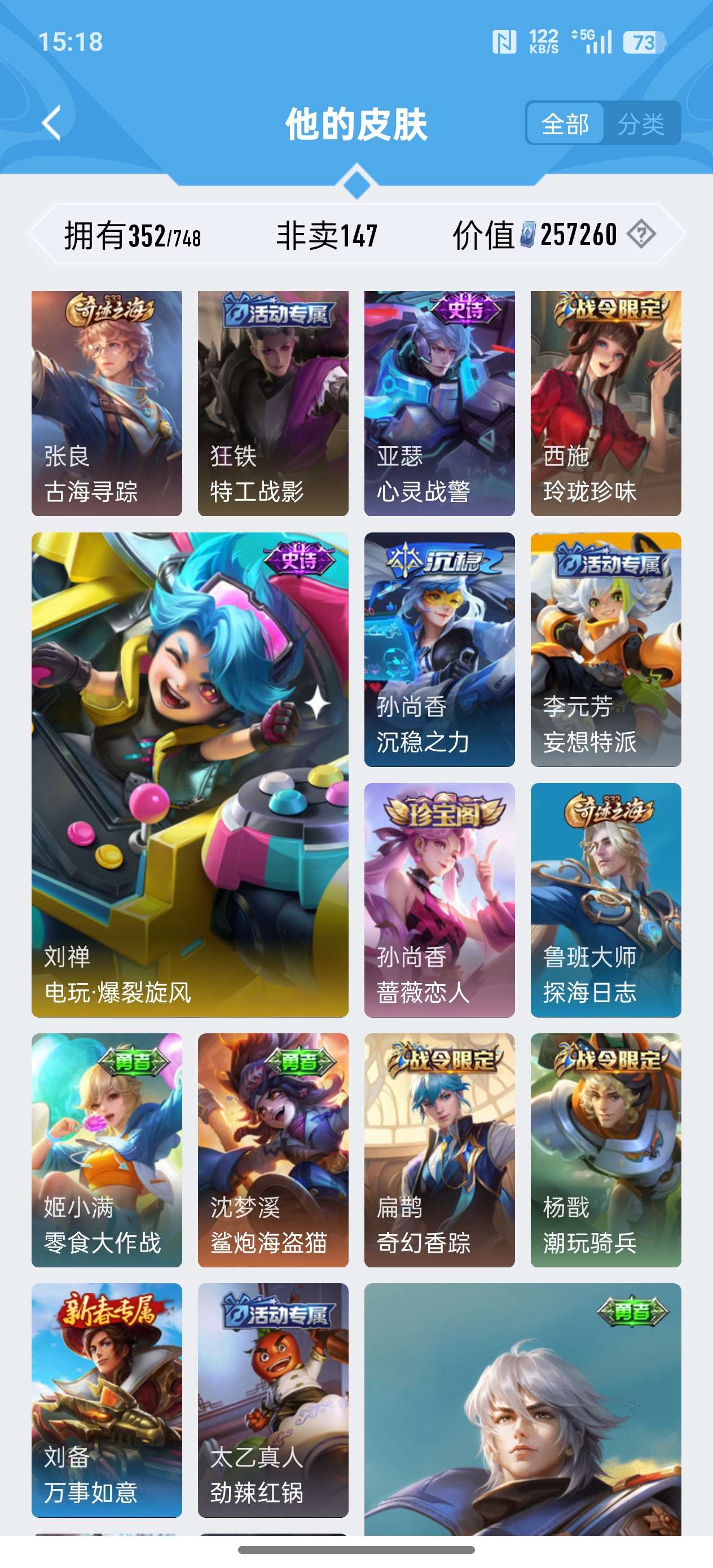Tap 杨戬 潮玩骑兵 skin card
This screenshot has width=713, height=1568.
(605, 1150)
